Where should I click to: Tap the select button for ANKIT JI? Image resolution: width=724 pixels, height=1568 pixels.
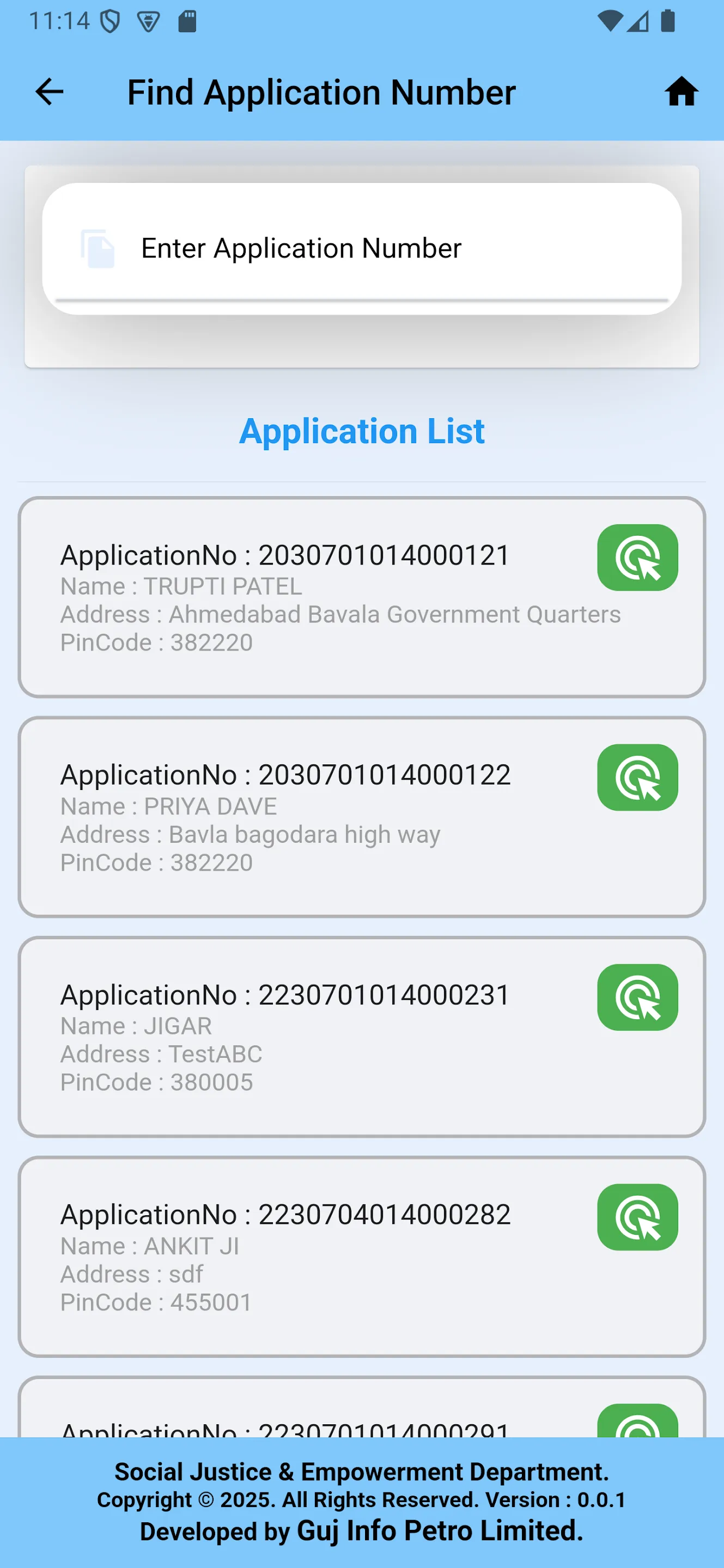pos(637,1217)
